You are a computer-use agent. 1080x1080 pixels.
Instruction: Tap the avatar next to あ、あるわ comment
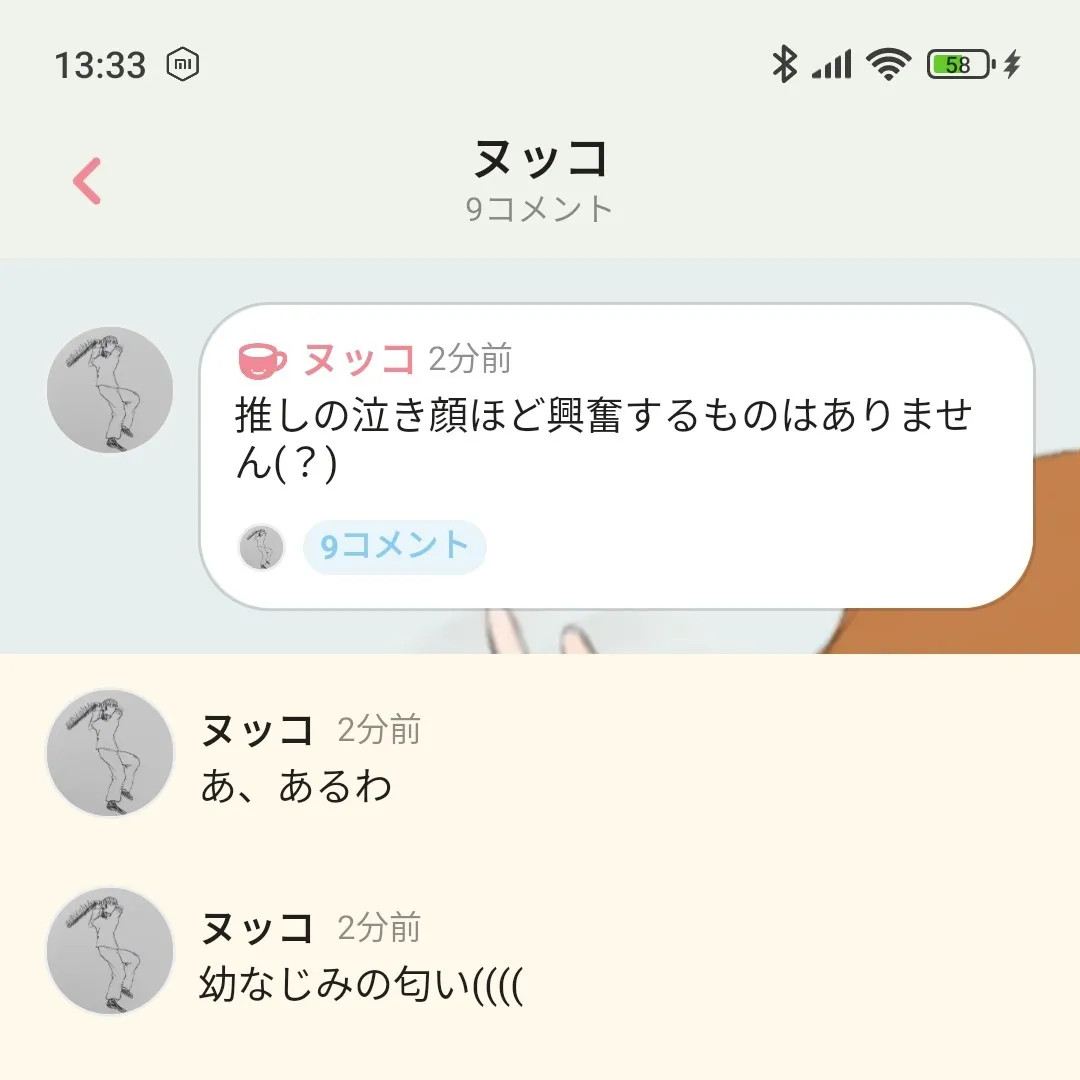coord(110,753)
